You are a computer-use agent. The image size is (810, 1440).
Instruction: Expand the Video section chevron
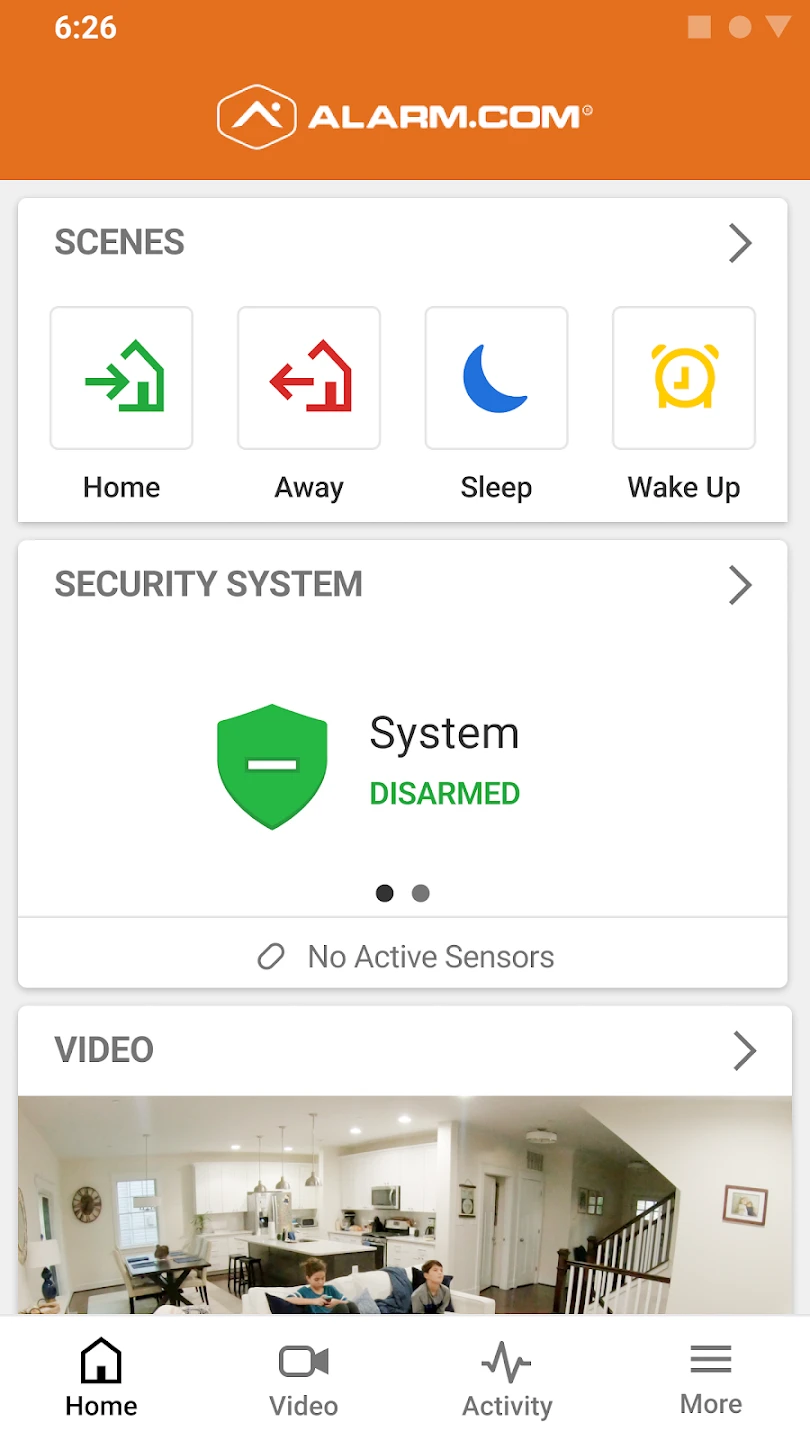744,1051
